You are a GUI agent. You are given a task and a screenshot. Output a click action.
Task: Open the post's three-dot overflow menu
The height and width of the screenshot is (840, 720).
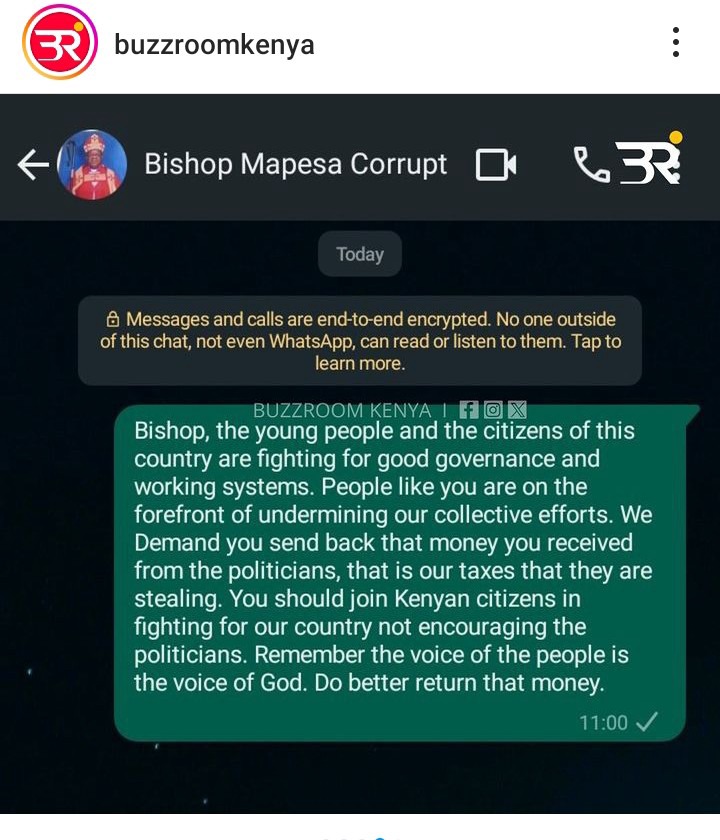point(676,43)
